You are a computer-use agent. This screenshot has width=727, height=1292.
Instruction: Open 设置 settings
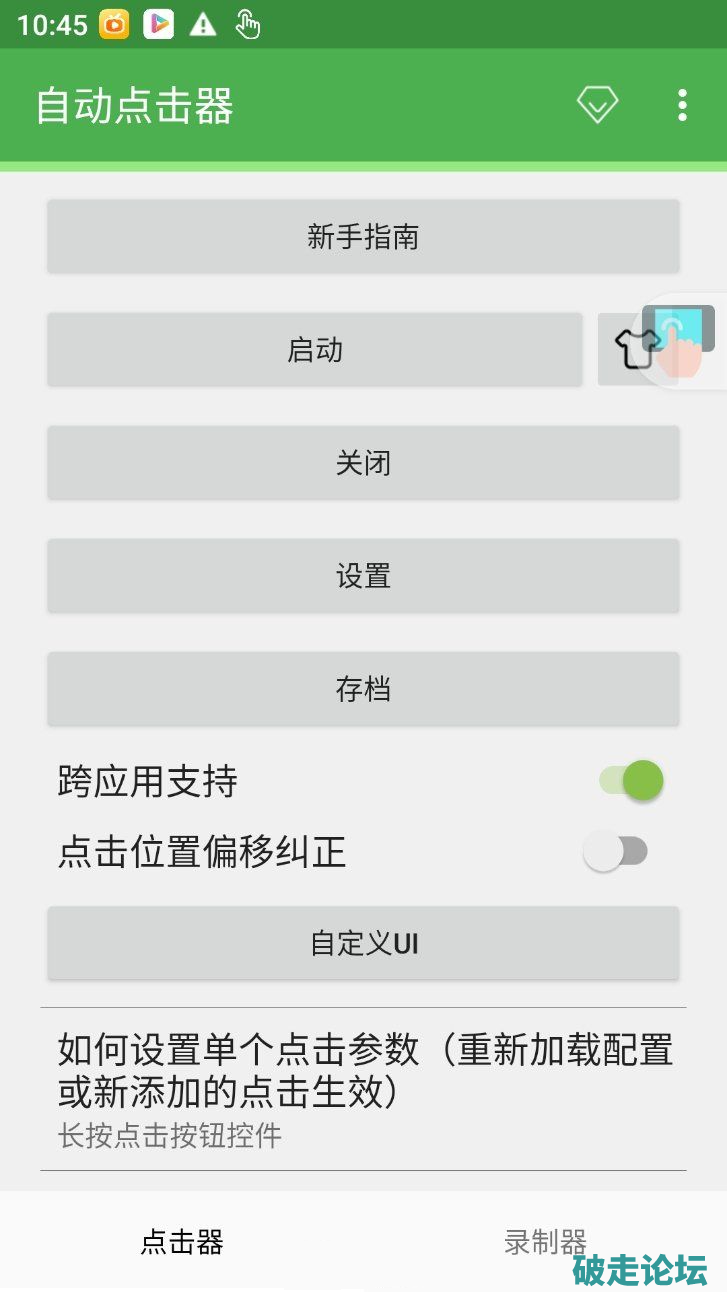(x=363, y=576)
